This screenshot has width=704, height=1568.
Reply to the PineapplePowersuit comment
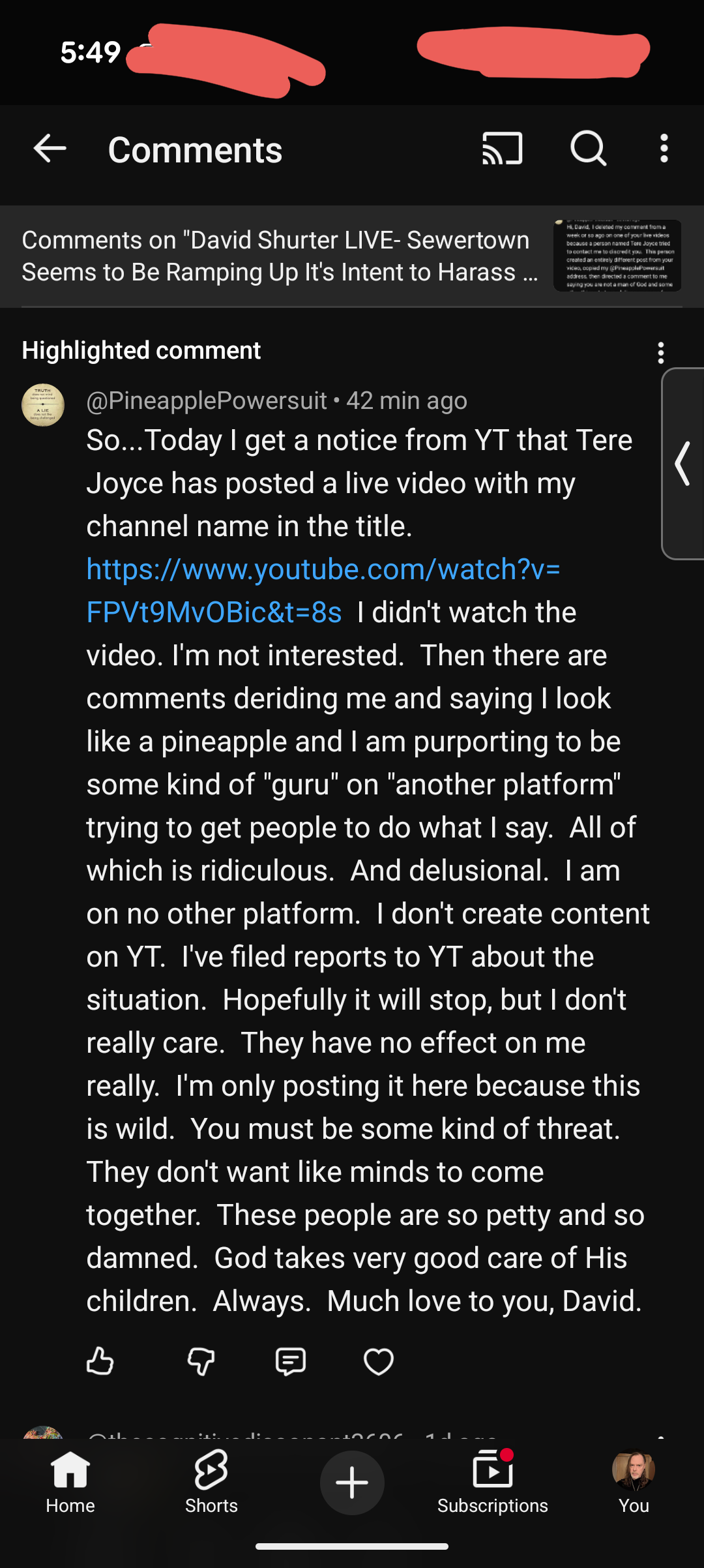[x=290, y=1361]
